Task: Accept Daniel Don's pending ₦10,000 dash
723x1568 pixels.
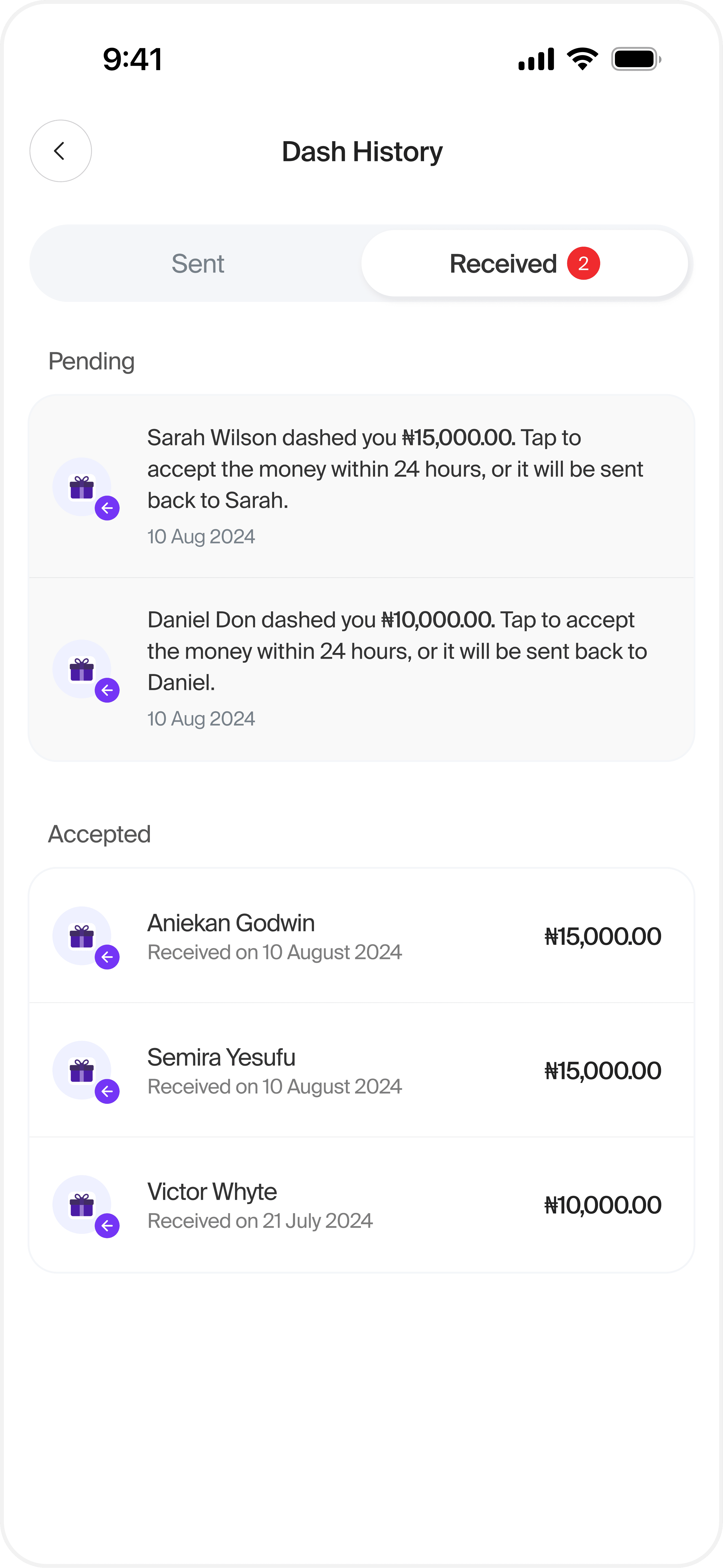Action: pos(362,668)
